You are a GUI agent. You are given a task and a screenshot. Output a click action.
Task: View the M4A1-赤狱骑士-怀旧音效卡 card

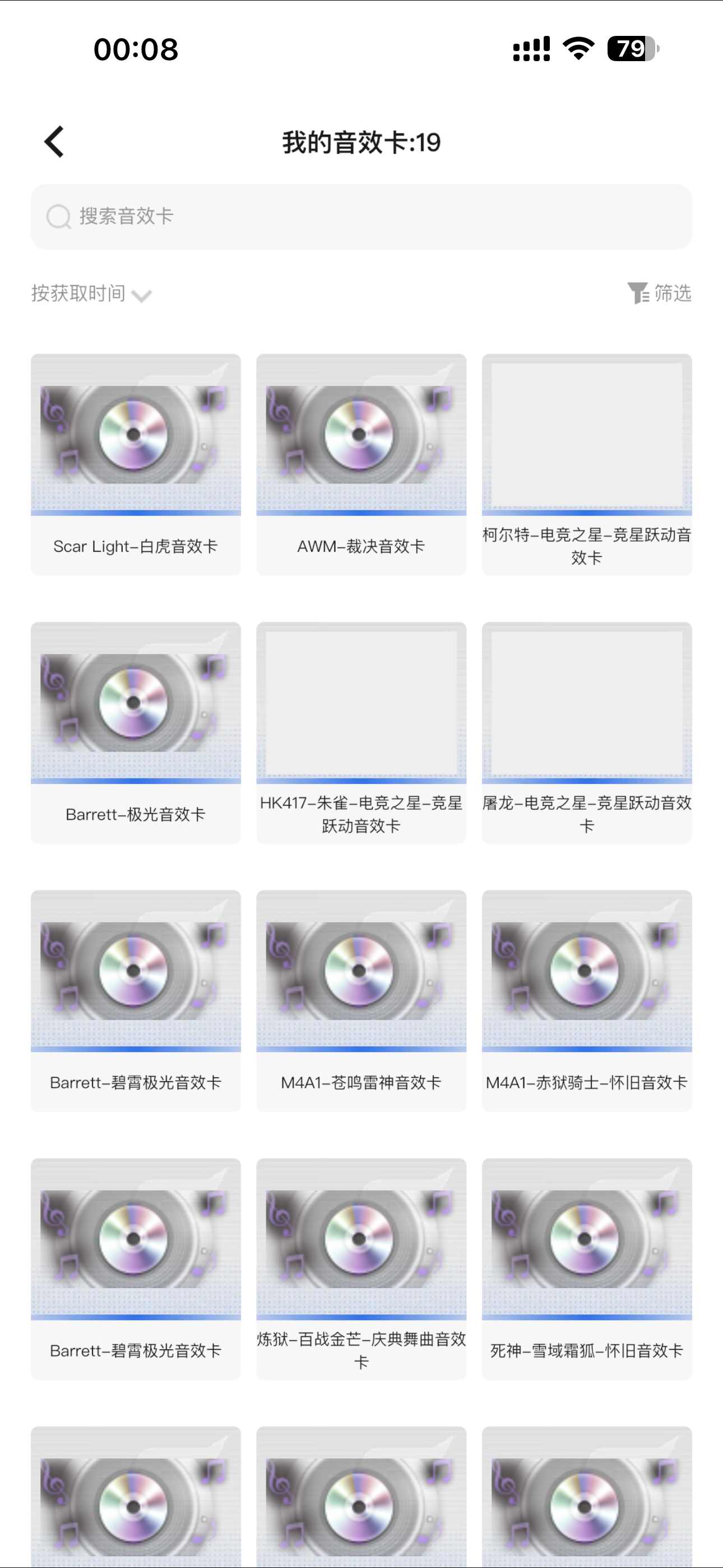tap(587, 1000)
